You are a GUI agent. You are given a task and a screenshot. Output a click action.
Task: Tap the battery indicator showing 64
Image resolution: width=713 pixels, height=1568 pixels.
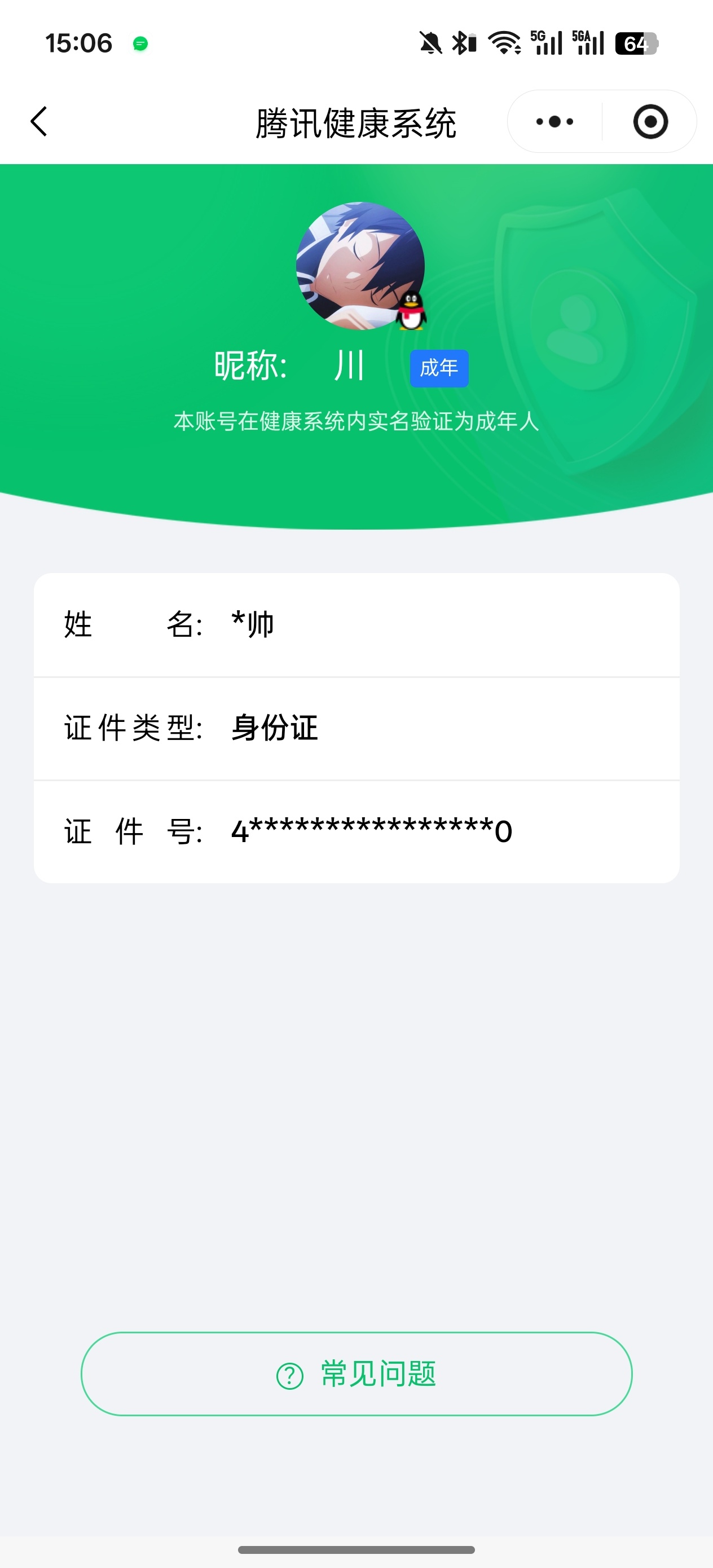(x=637, y=43)
